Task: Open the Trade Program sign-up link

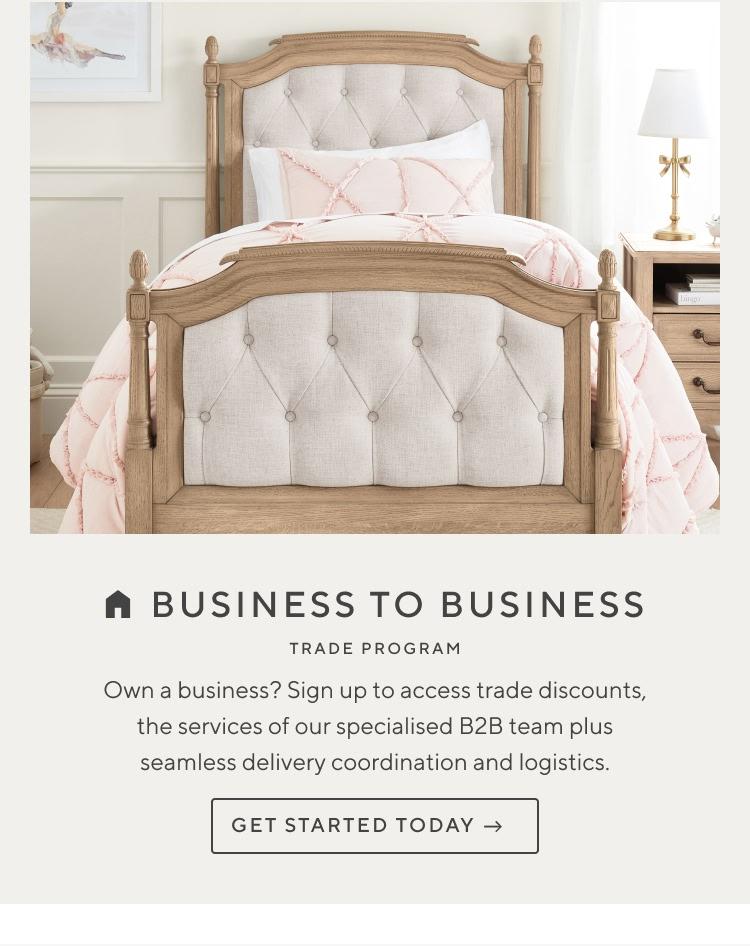Action: click(374, 826)
